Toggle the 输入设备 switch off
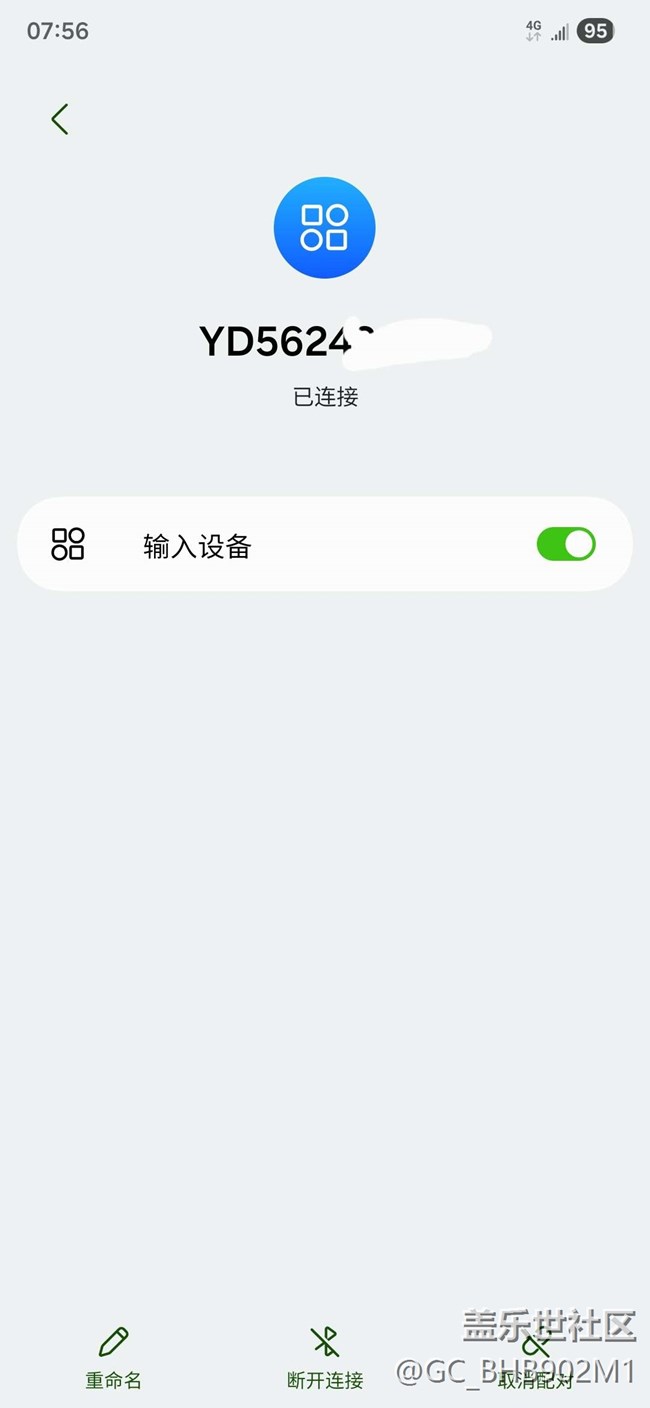Screen dimensions: 650x1408 click(x=565, y=545)
